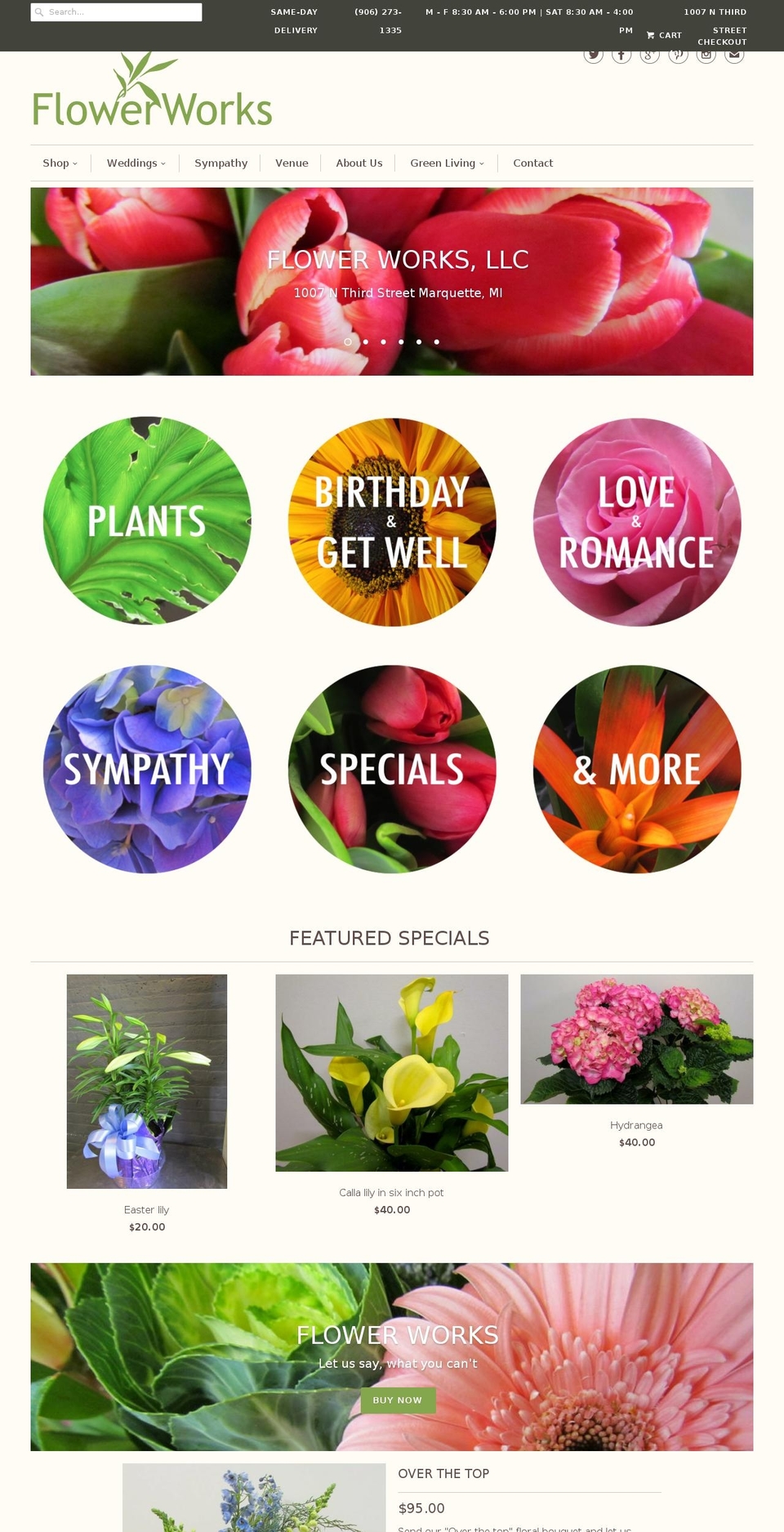Open the Sympathy navigation item
This screenshot has height=1532, width=784.
(x=220, y=163)
